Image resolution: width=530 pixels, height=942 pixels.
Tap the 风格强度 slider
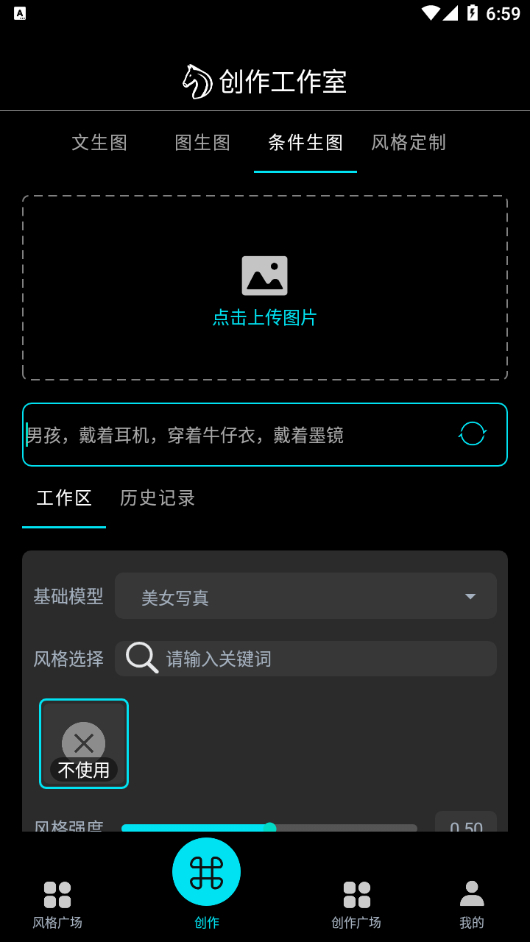tap(269, 828)
